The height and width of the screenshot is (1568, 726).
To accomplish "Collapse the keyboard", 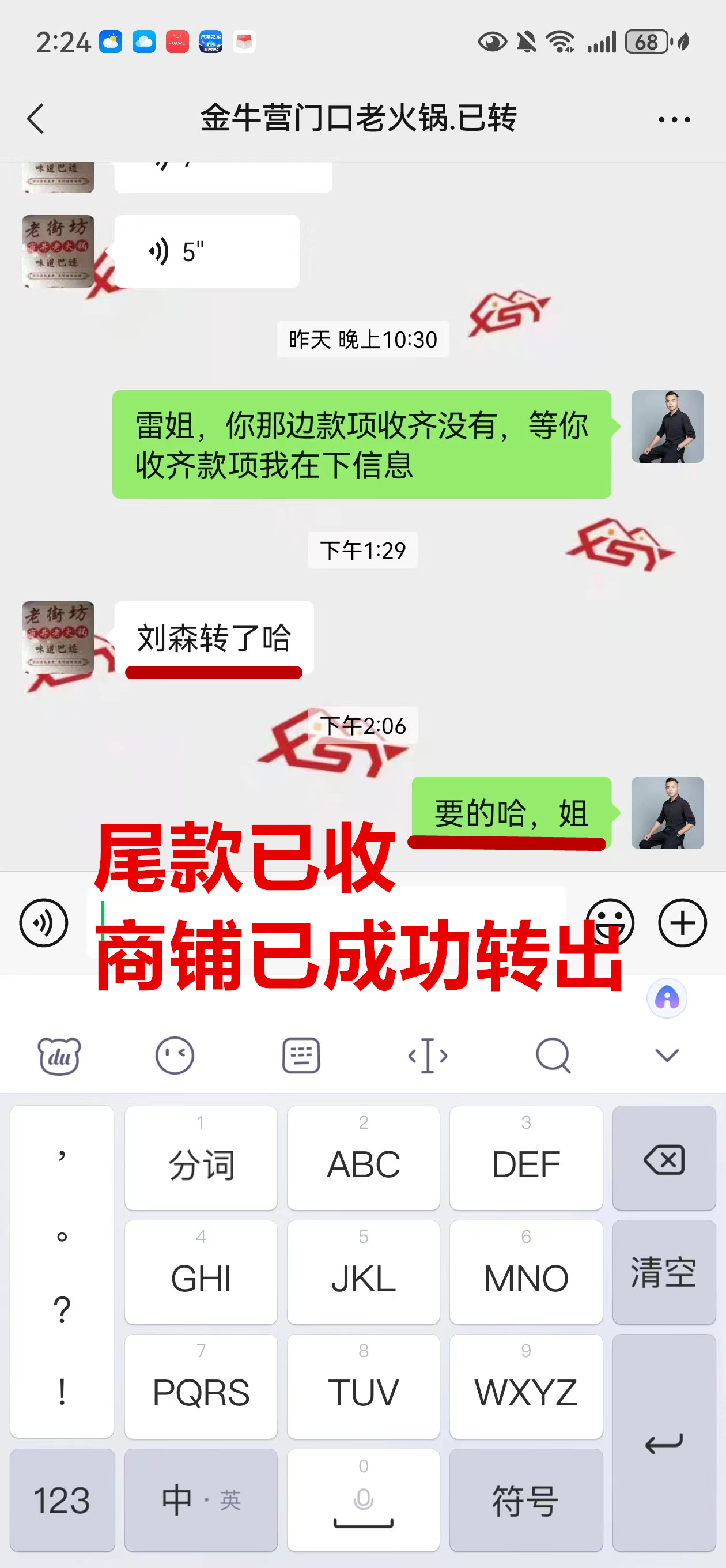I will pos(666,1056).
